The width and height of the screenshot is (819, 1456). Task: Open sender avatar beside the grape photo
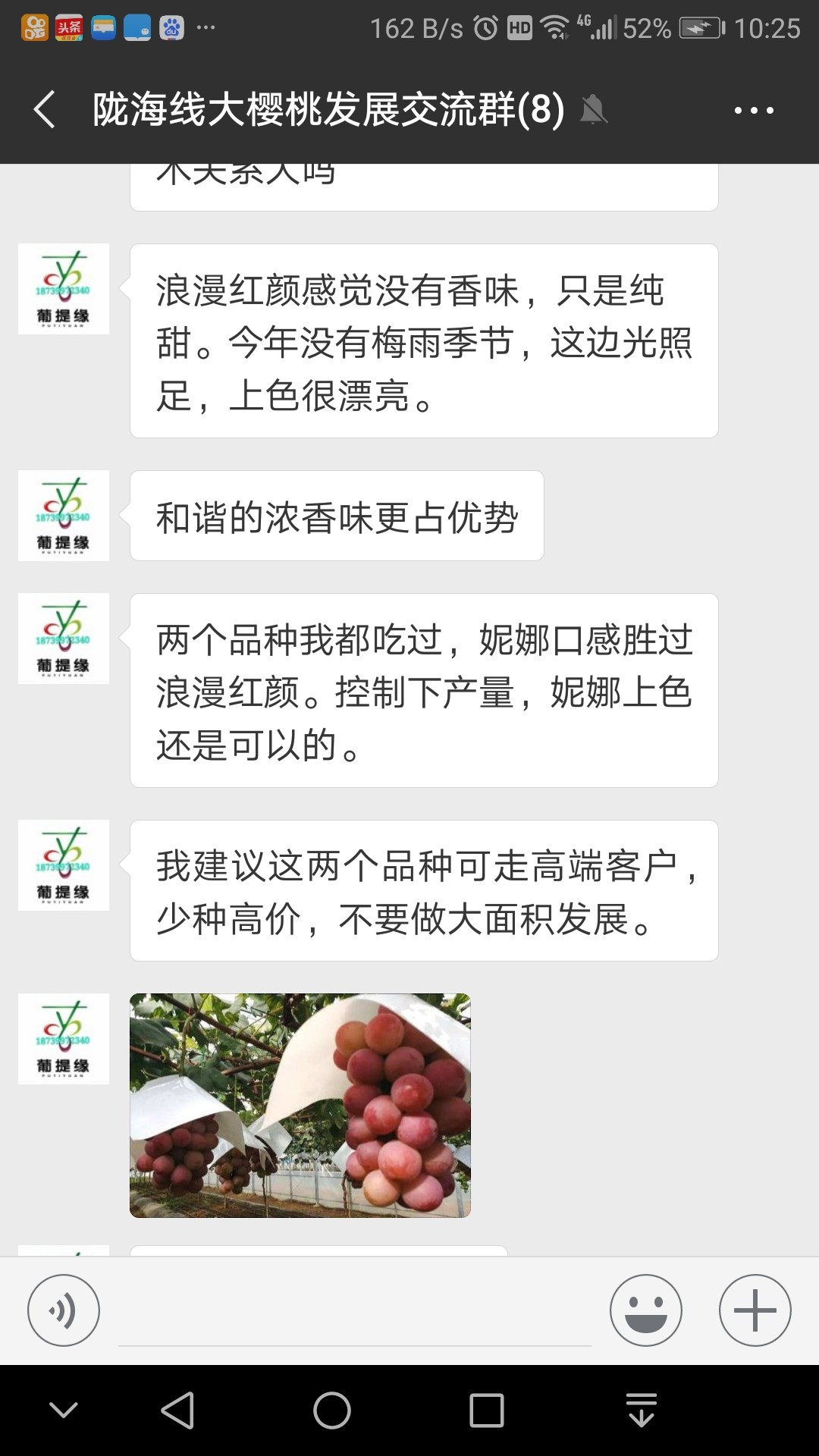click(x=64, y=1039)
